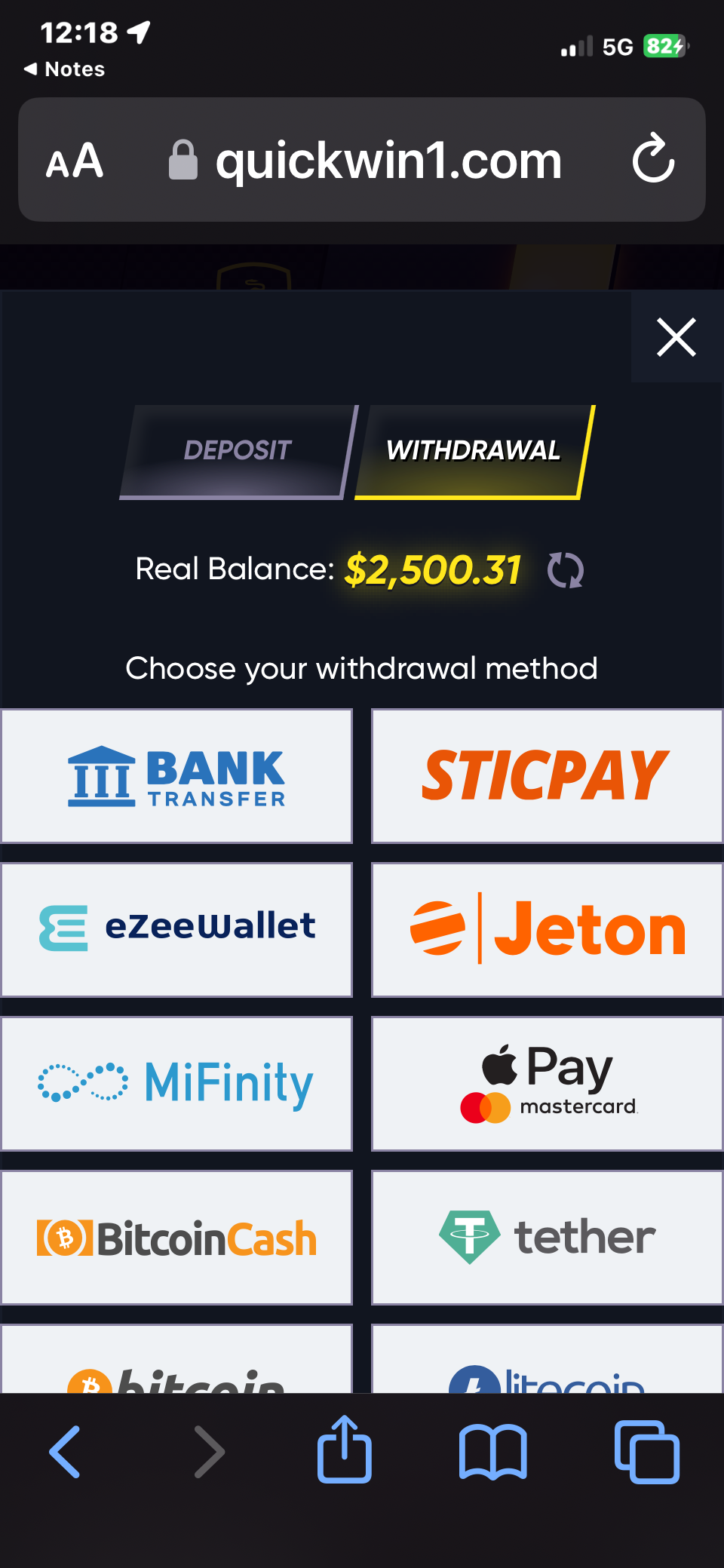The image size is (724, 1568).
Task: Go back to previous page
Action: (x=65, y=1451)
